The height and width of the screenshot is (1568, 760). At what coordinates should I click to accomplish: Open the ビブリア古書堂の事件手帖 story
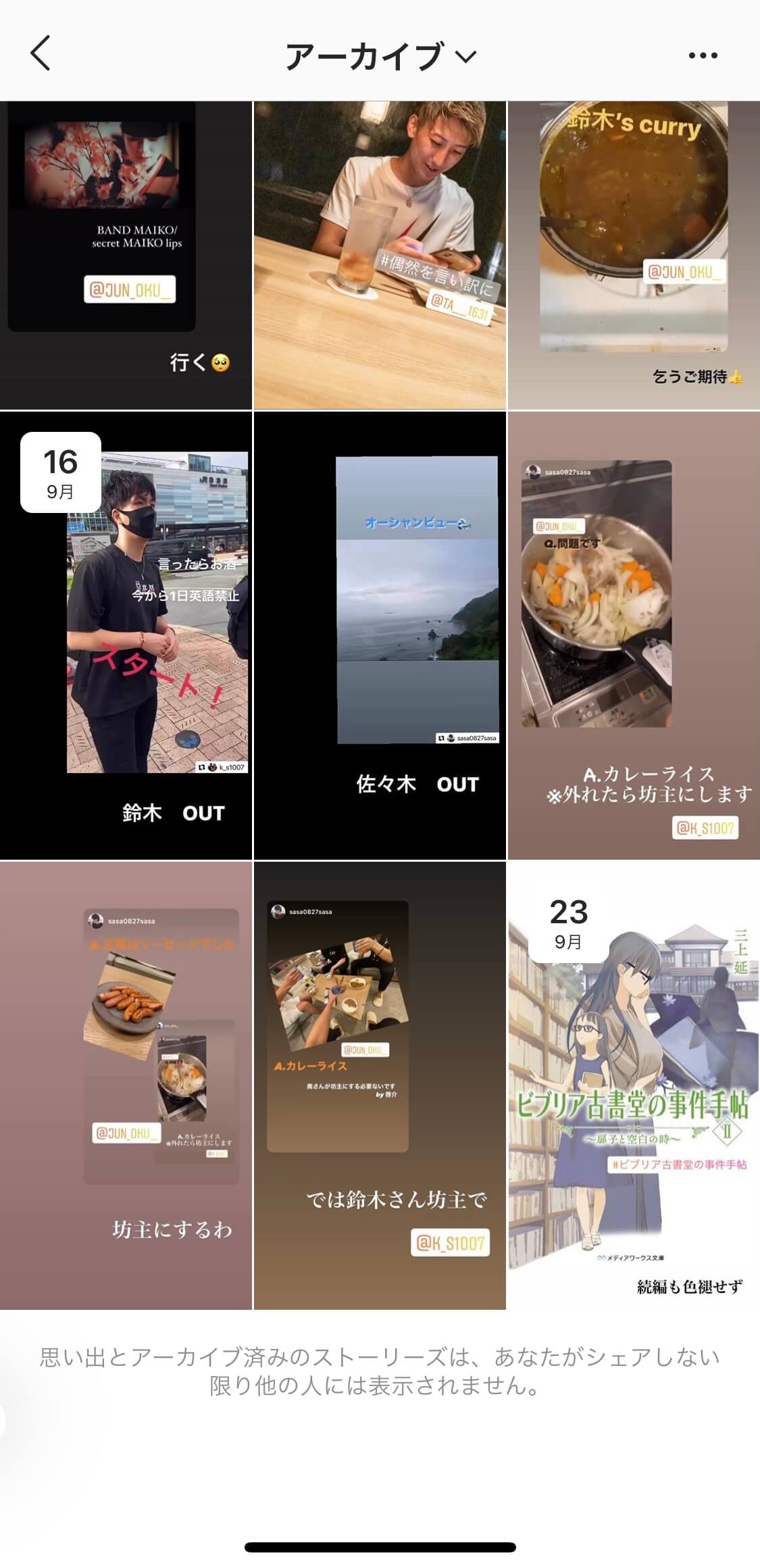point(634,1085)
